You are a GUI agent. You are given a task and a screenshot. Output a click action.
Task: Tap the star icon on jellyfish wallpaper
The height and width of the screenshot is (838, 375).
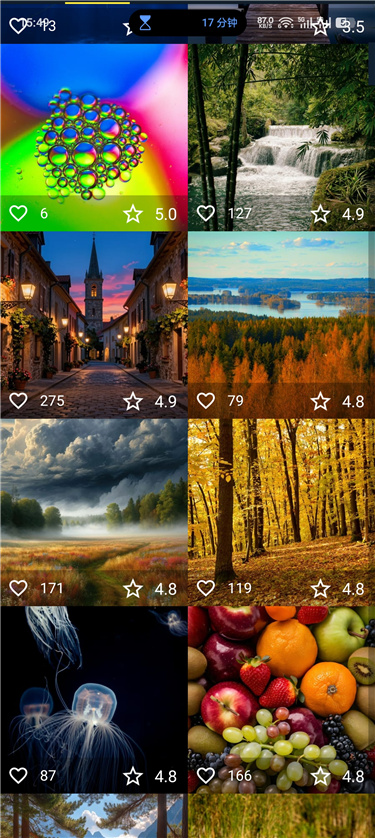click(x=133, y=775)
